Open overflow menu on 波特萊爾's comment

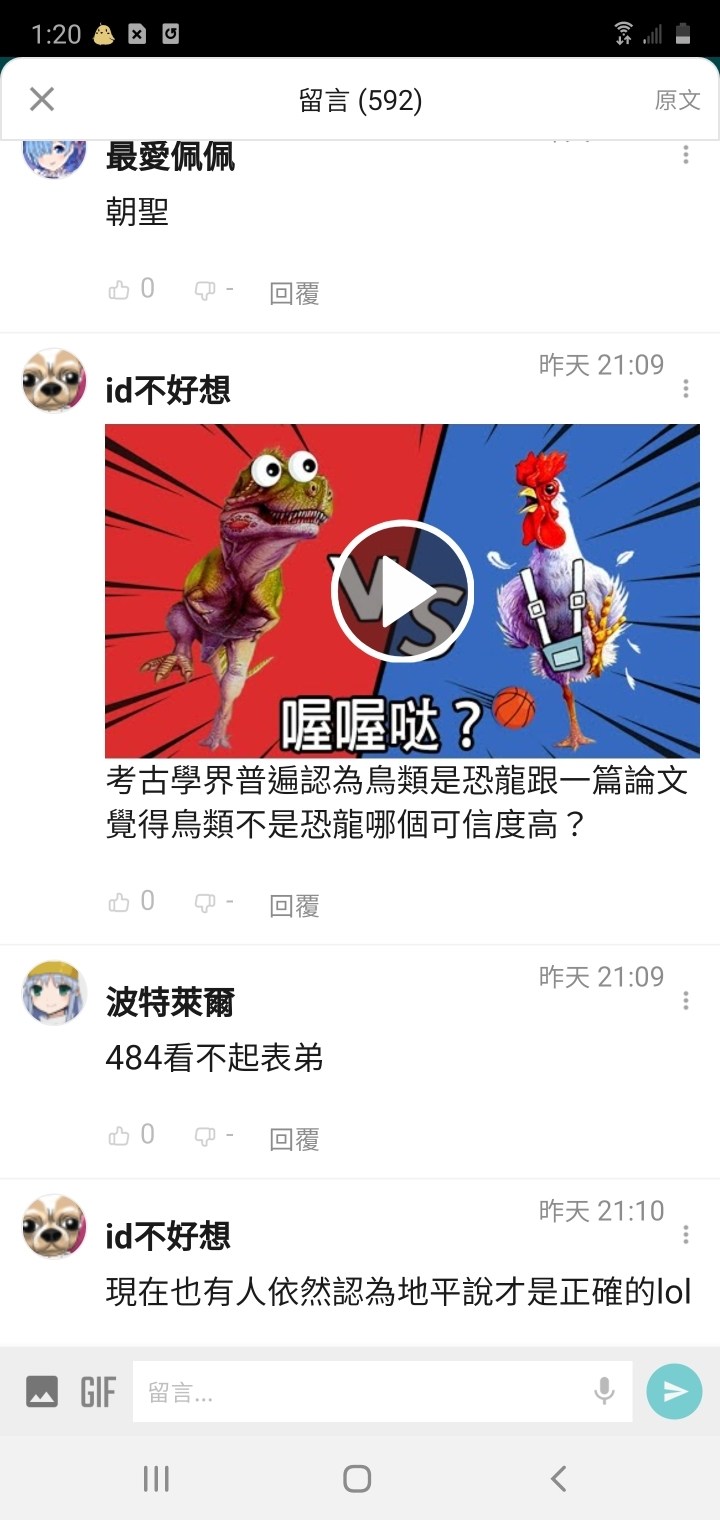[686, 1000]
